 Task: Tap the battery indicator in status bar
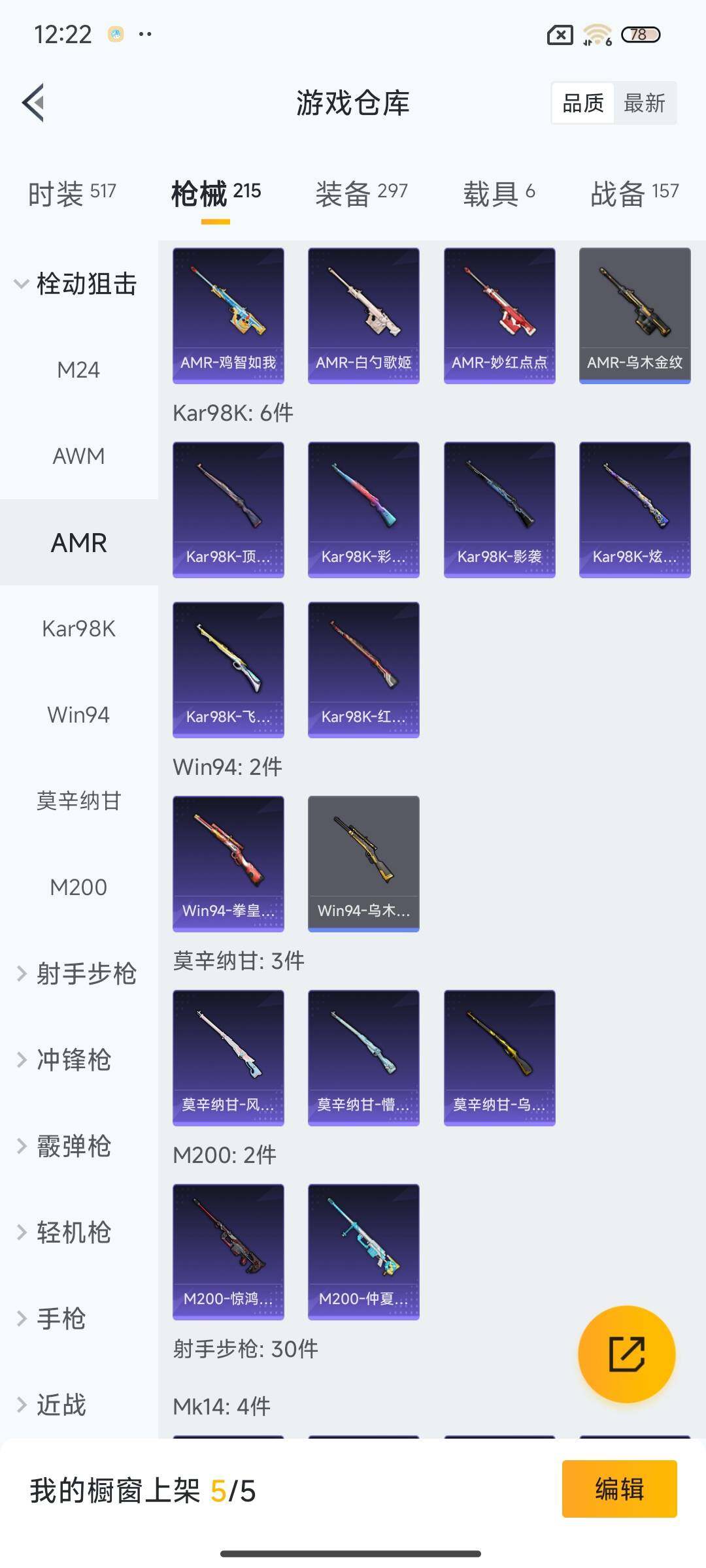(641, 35)
